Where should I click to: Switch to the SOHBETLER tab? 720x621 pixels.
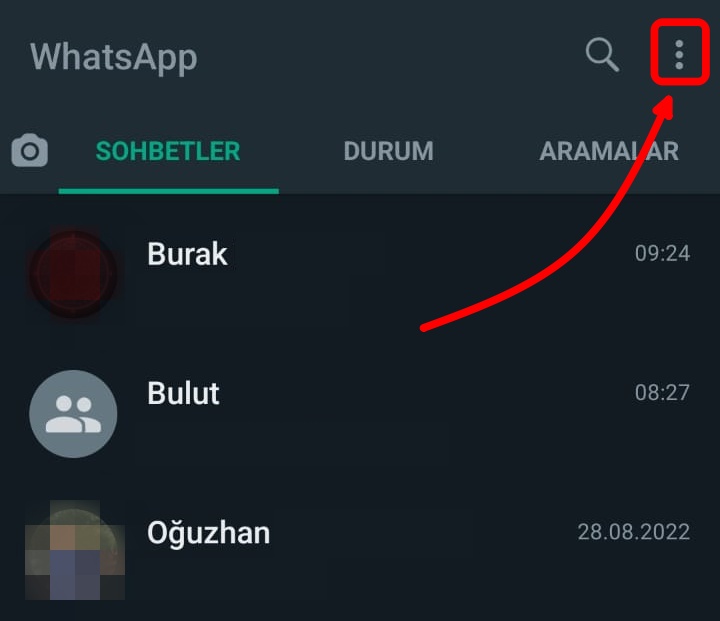168,152
